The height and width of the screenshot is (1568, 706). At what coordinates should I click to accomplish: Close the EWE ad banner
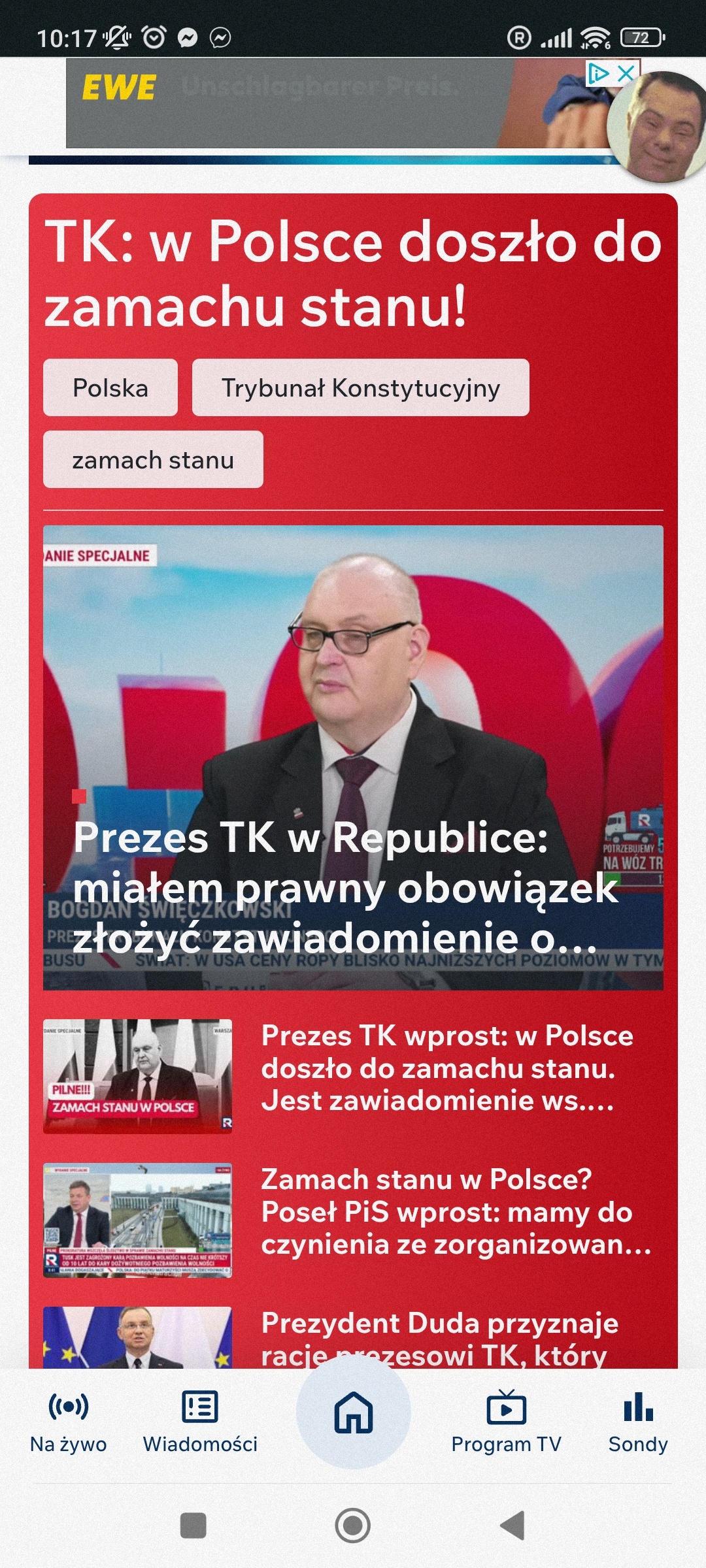tap(626, 73)
